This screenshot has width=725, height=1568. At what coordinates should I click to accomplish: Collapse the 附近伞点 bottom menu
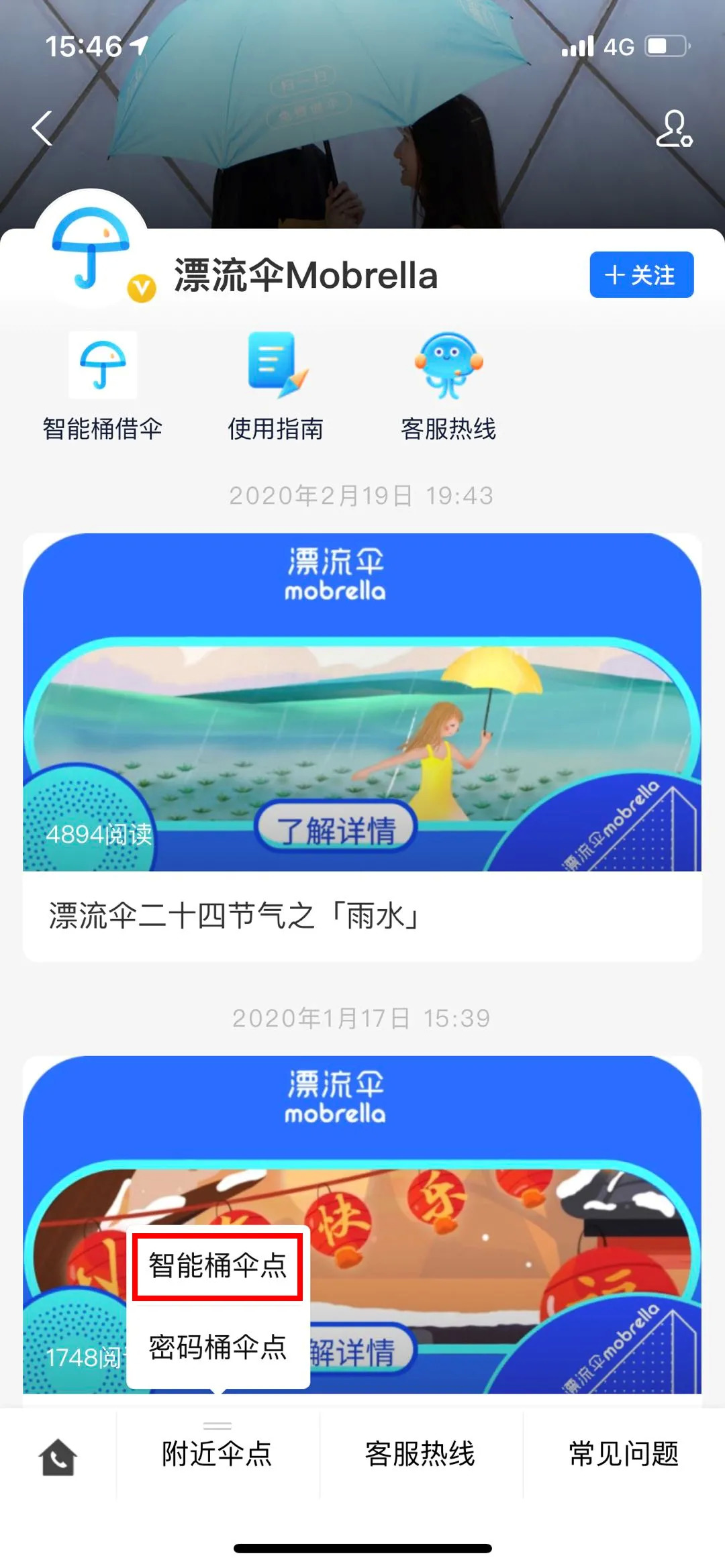click(217, 1453)
